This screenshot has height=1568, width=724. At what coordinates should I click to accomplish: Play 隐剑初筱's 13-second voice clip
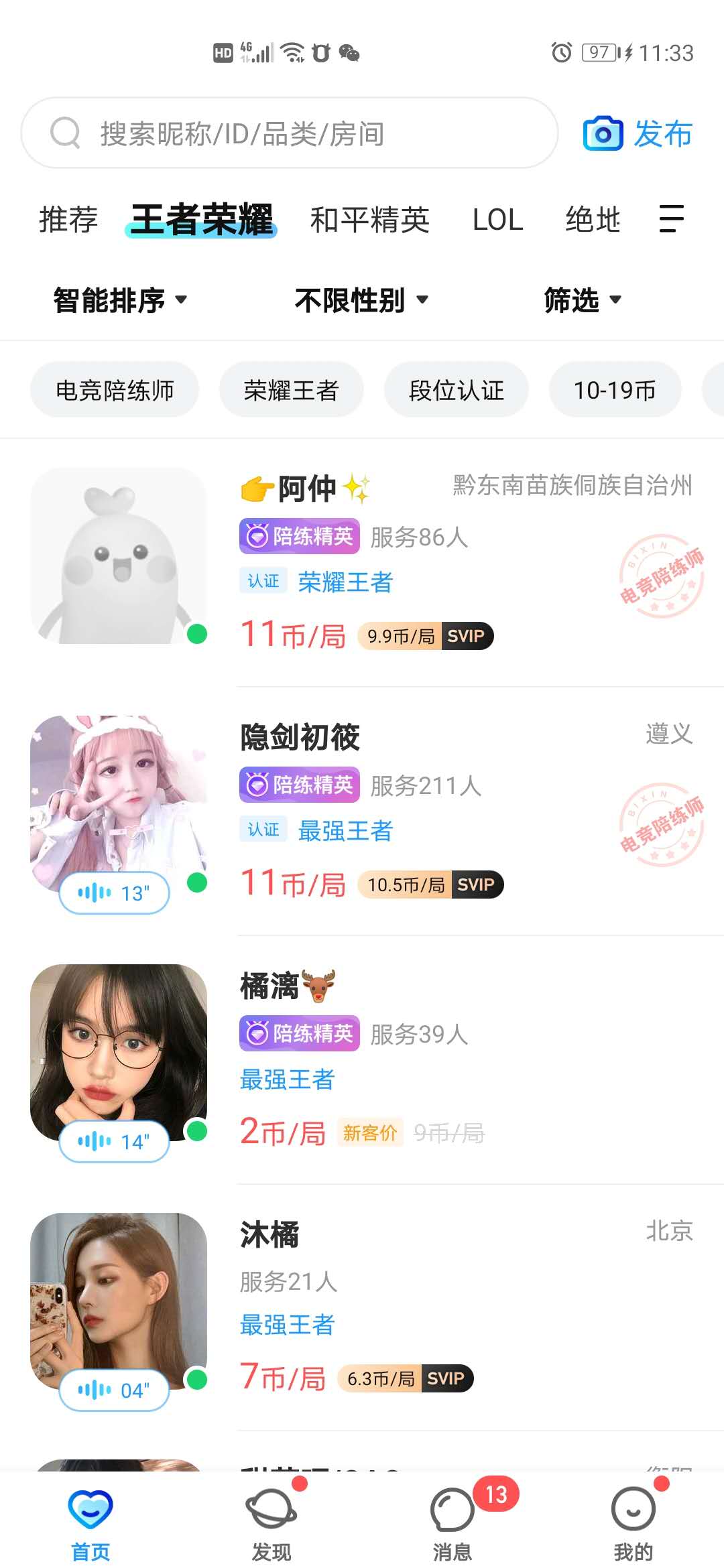(114, 893)
